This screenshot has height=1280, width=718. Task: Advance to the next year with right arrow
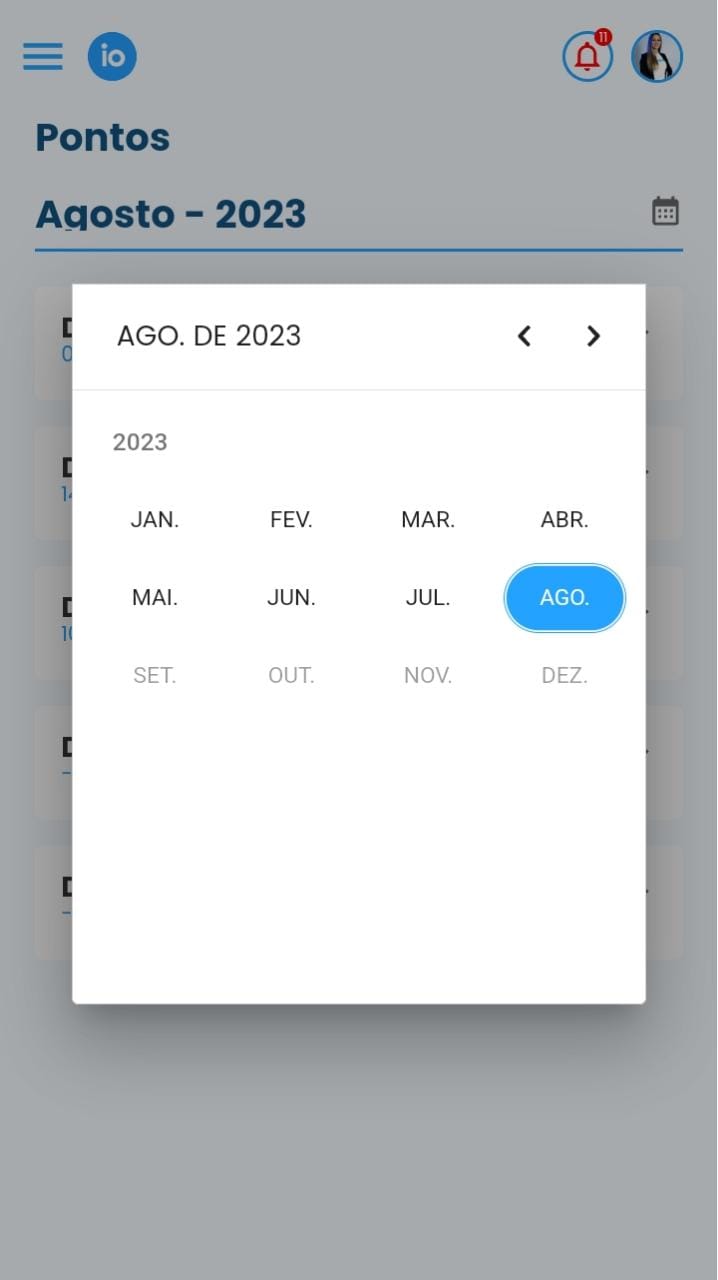click(x=593, y=336)
